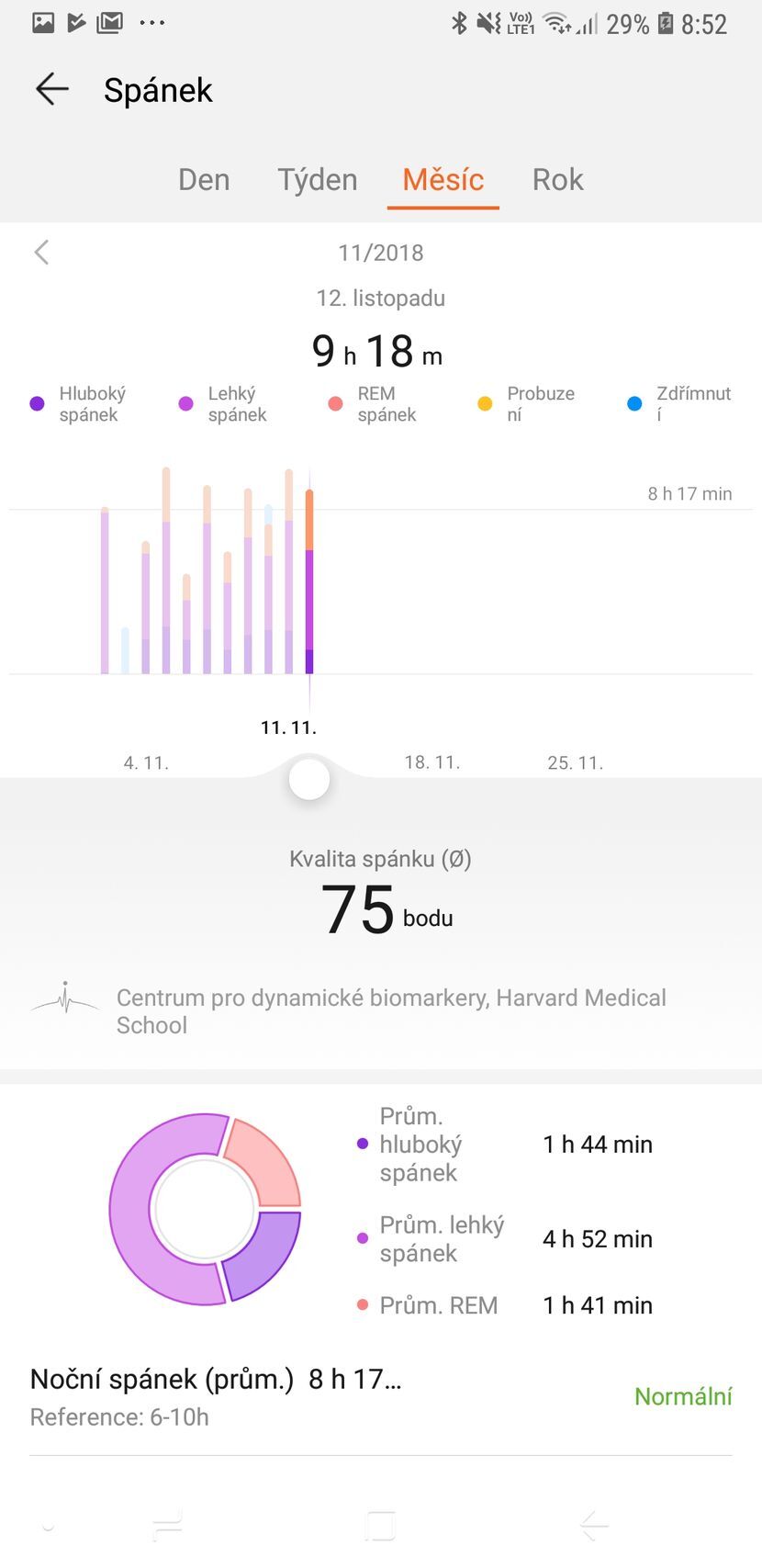This screenshot has width=762, height=1568.
Task: Select the tall bar for 12. listopadu
Action: point(309,579)
